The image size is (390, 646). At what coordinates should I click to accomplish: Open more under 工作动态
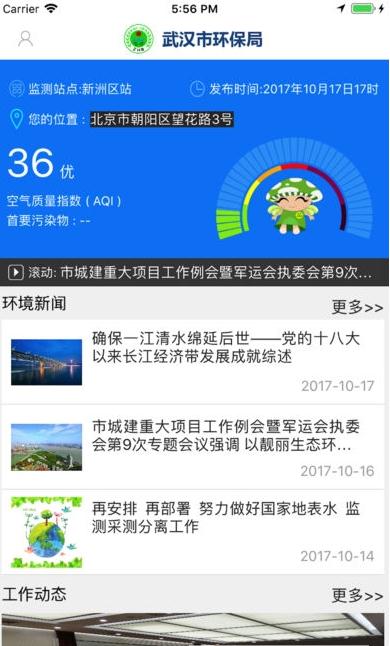(357, 595)
